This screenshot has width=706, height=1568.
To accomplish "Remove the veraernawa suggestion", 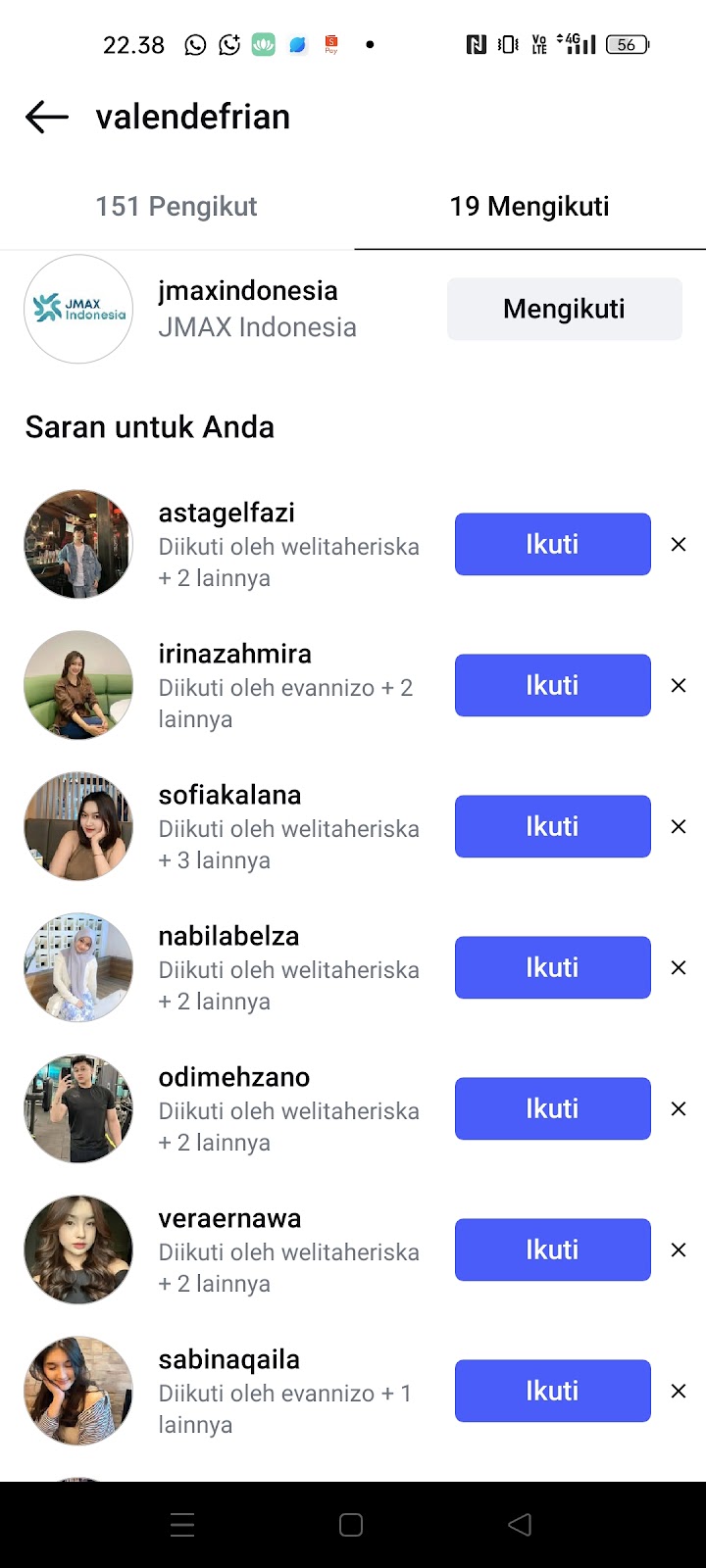I will [x=678, y=1249].
